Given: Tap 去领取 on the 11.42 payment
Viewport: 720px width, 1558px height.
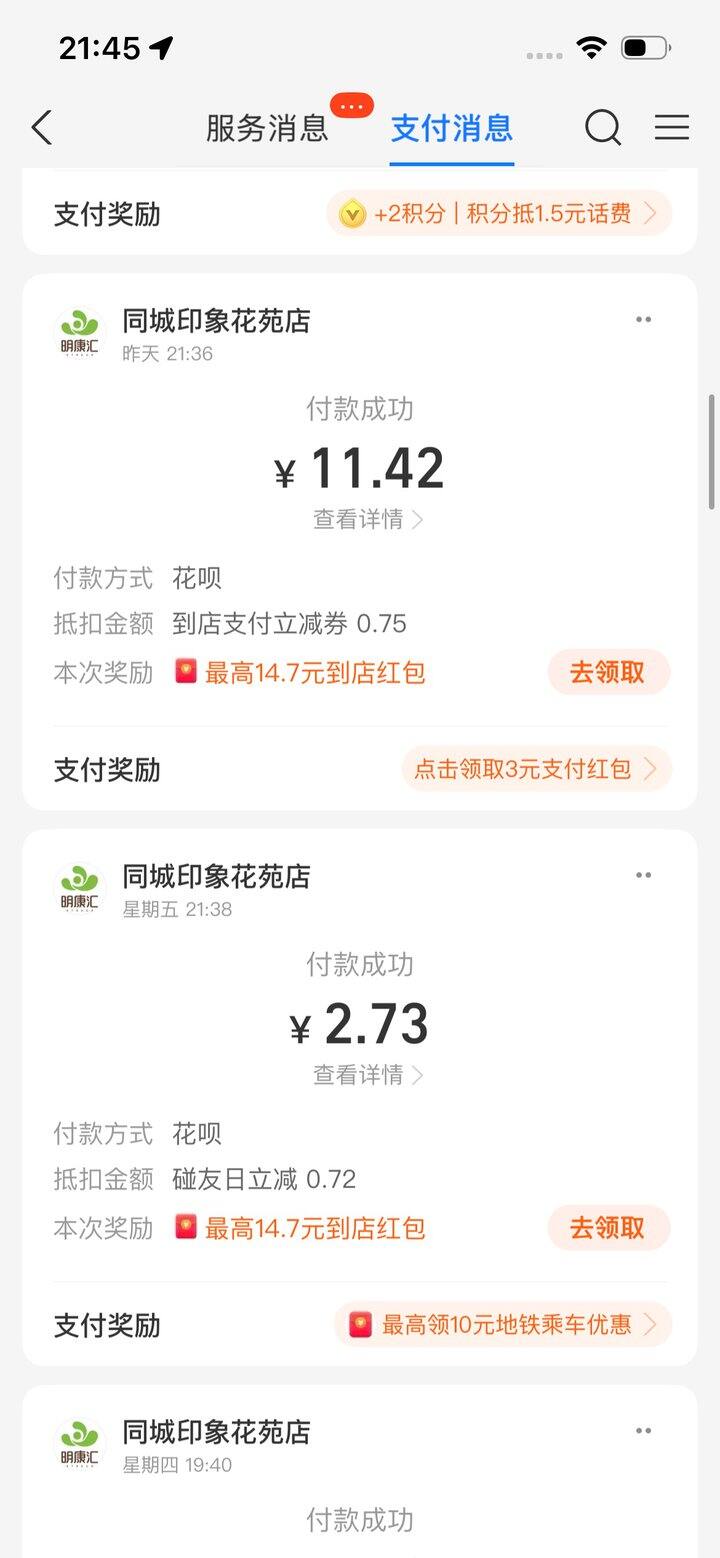Looking at the screenshot, I should point(608,673).
